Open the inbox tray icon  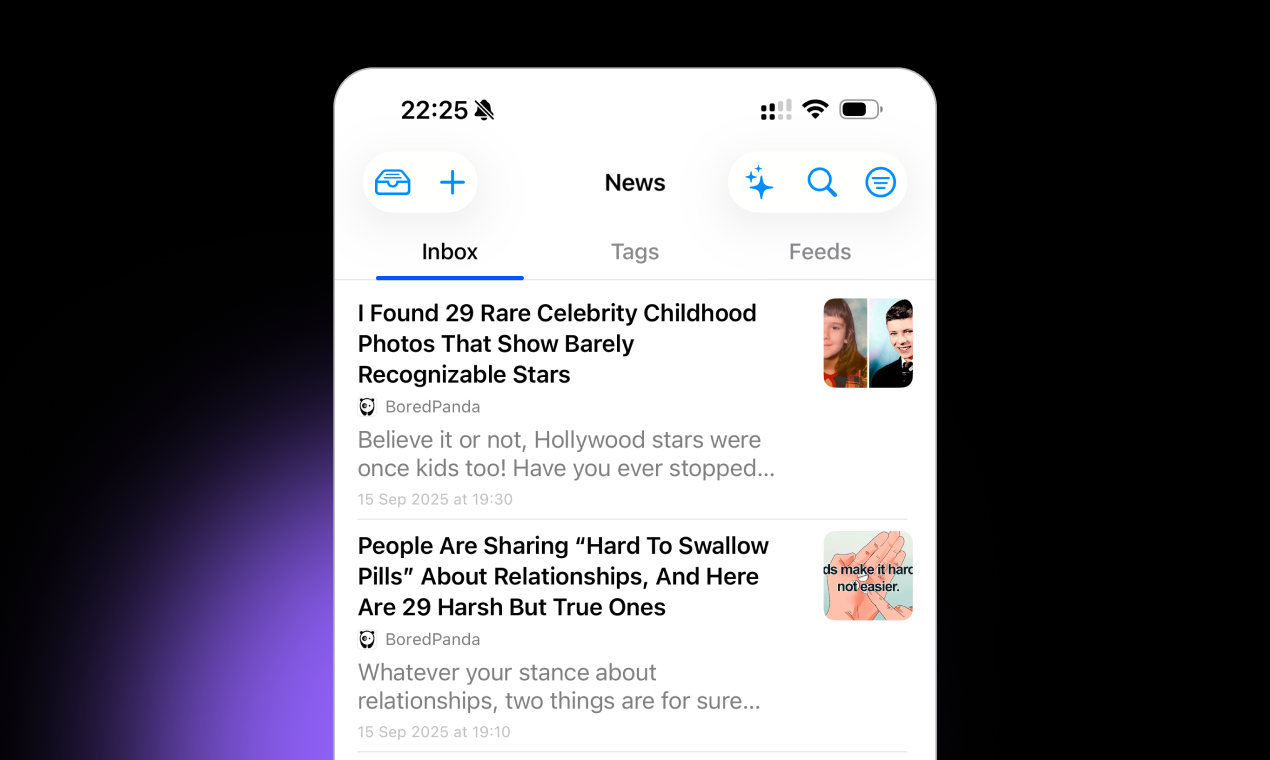click(392, 182)
